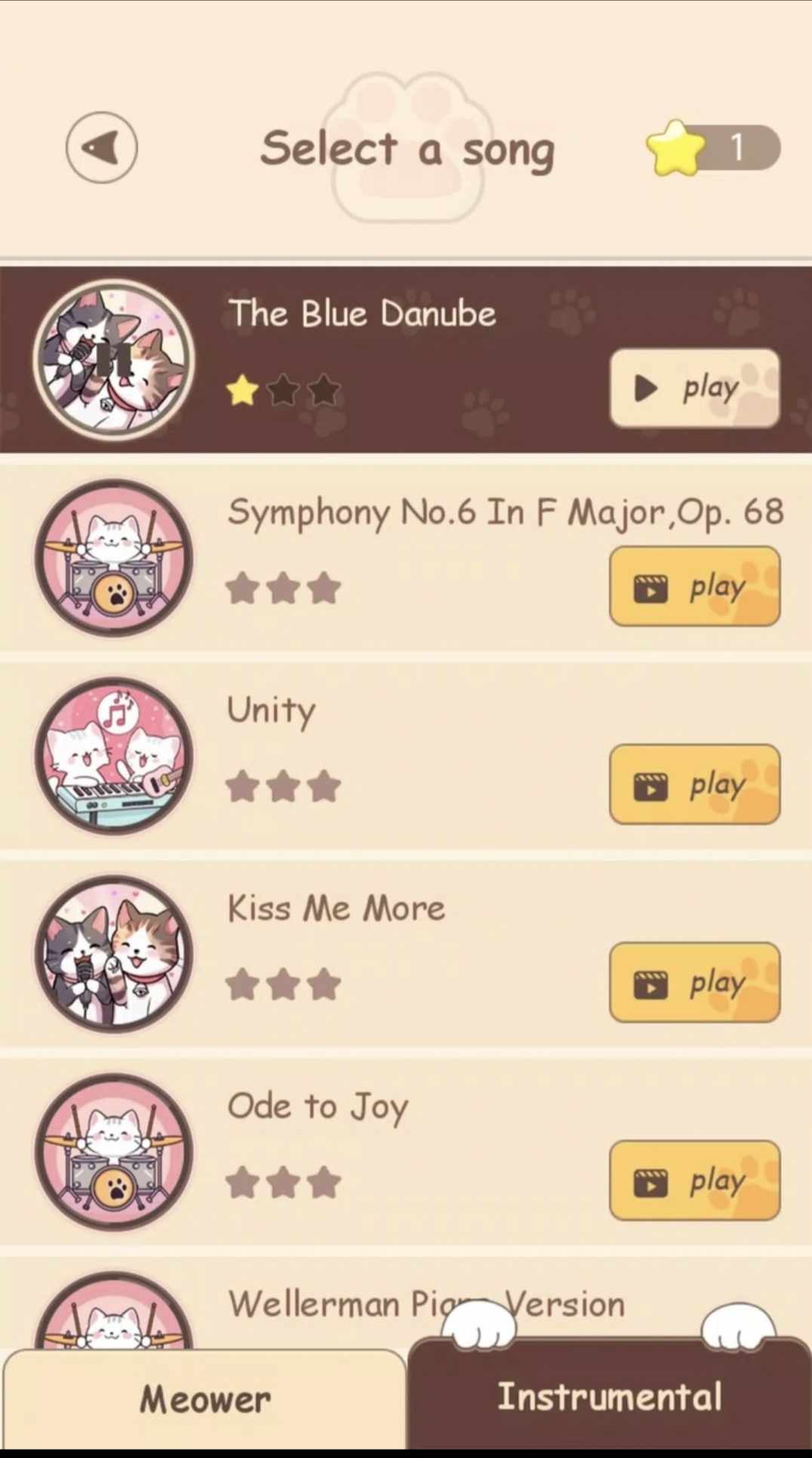This screenshot has width=812, height=1458.
Task: Preview Ode to Joy cat thumbnail
Action: click(114, 1152)
